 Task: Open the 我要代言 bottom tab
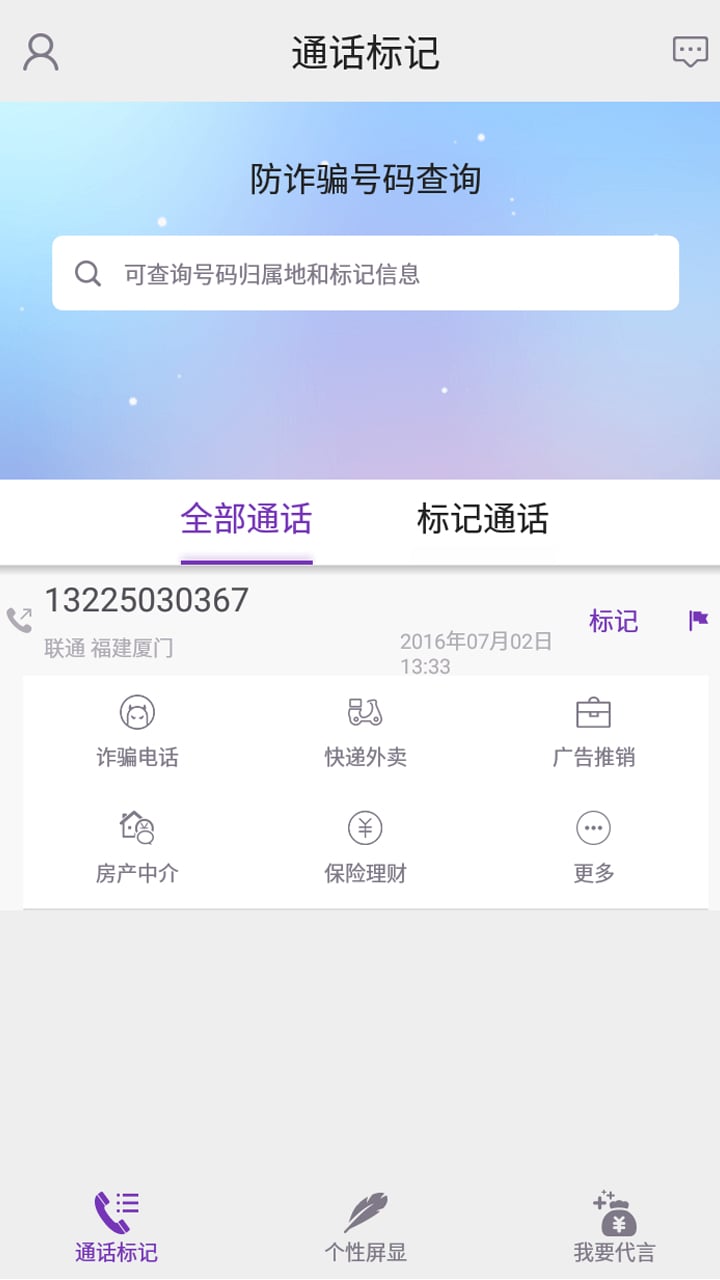coord(614,1227)
